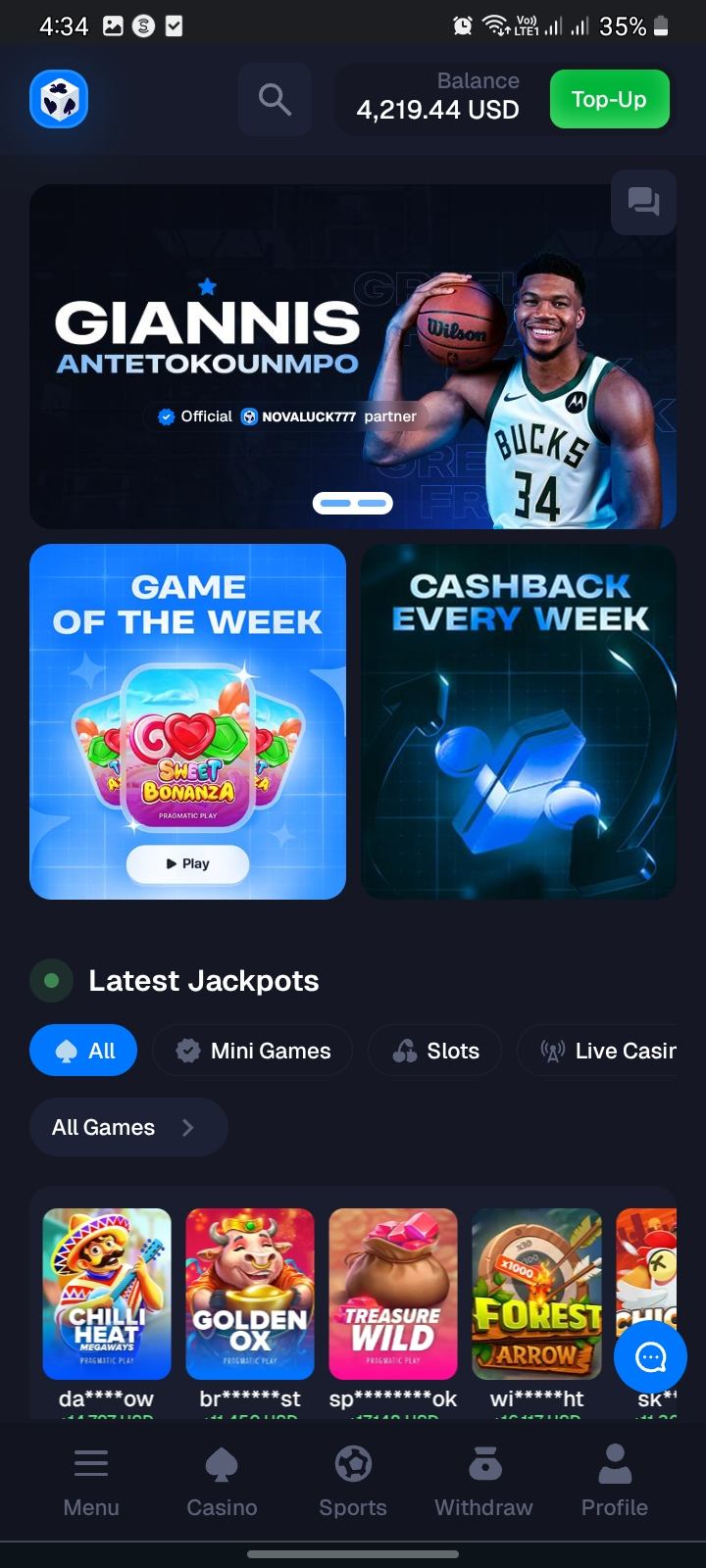
Task: Switch to the Sports tab
Action: pyautogui.click(x=353, y=1482)
